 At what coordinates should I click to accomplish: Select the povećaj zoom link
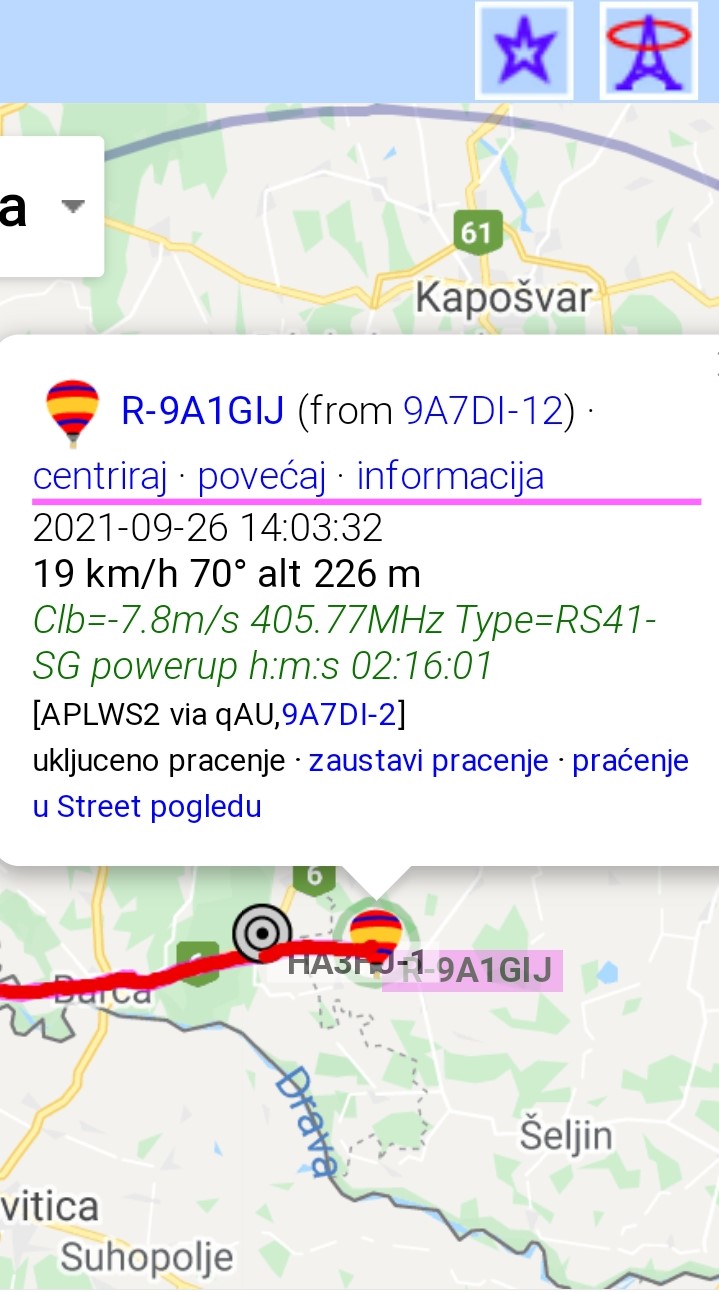[262, 475]
